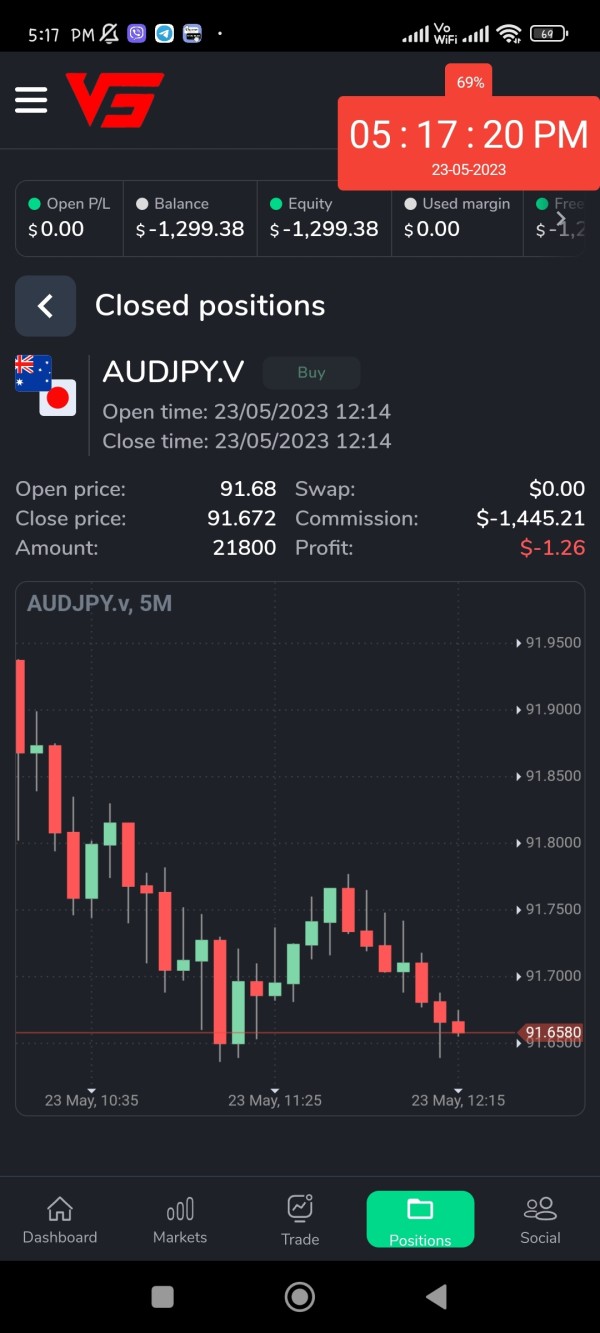This screenshot has width=600, height=1333.
Task: Tap the system home button
Action: tap(300, 1297)
